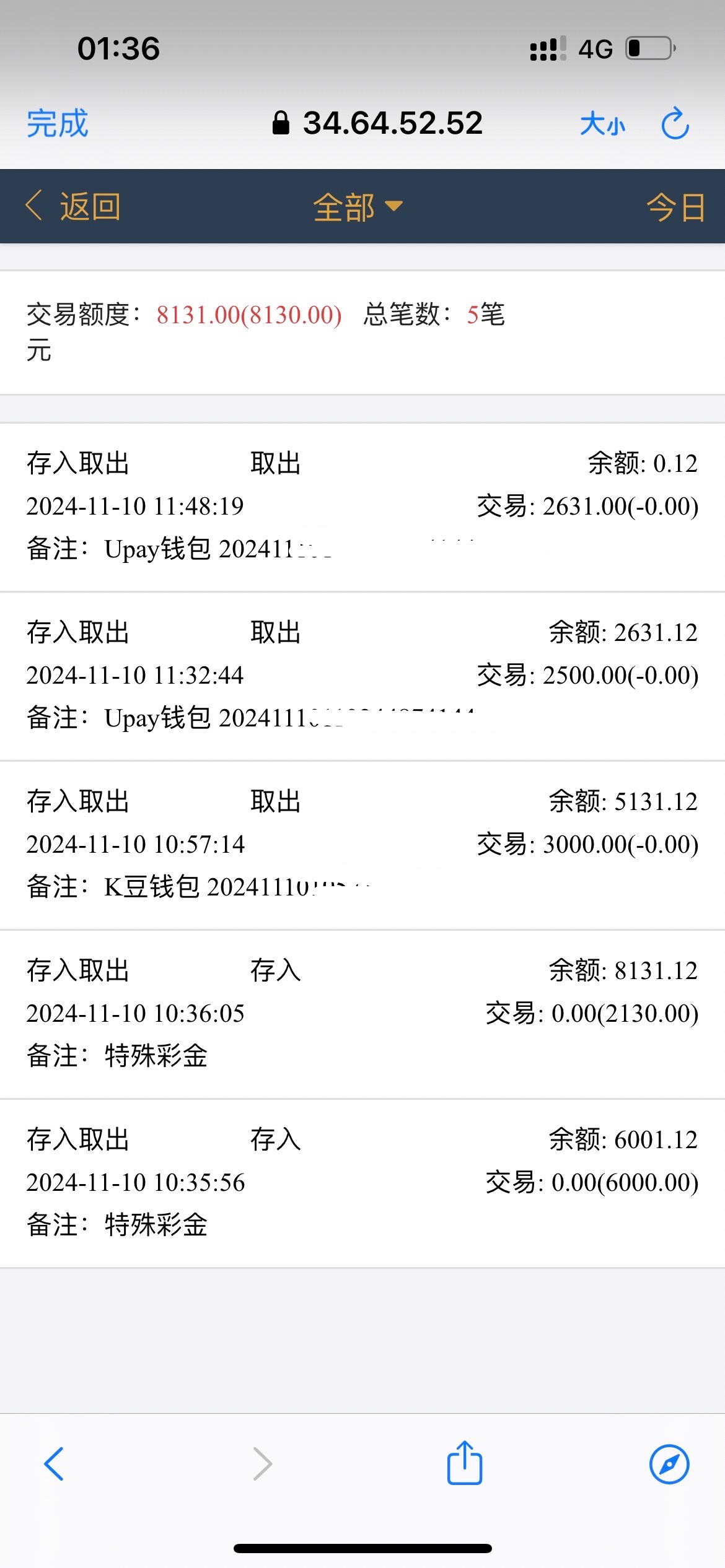This screenshot has width=725, height=1568.
Task: Expand the 全部 filter dropdown
Action: pyautogui.click(x=358, y=206)
